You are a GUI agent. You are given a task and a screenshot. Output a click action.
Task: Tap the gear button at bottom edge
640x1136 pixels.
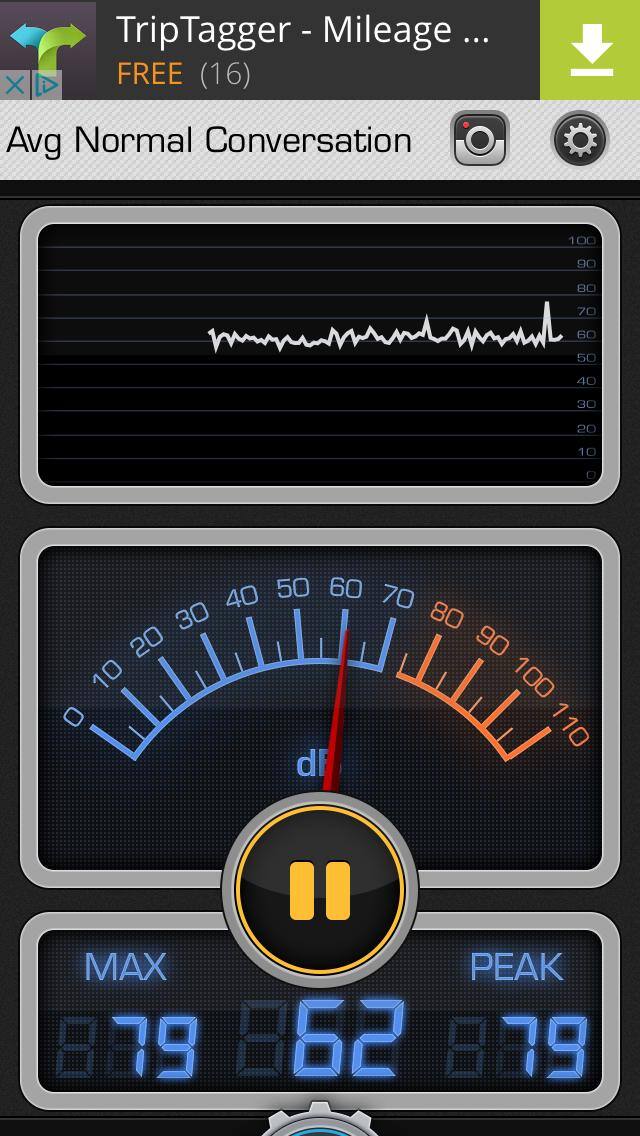click(x=320, y=1122)
